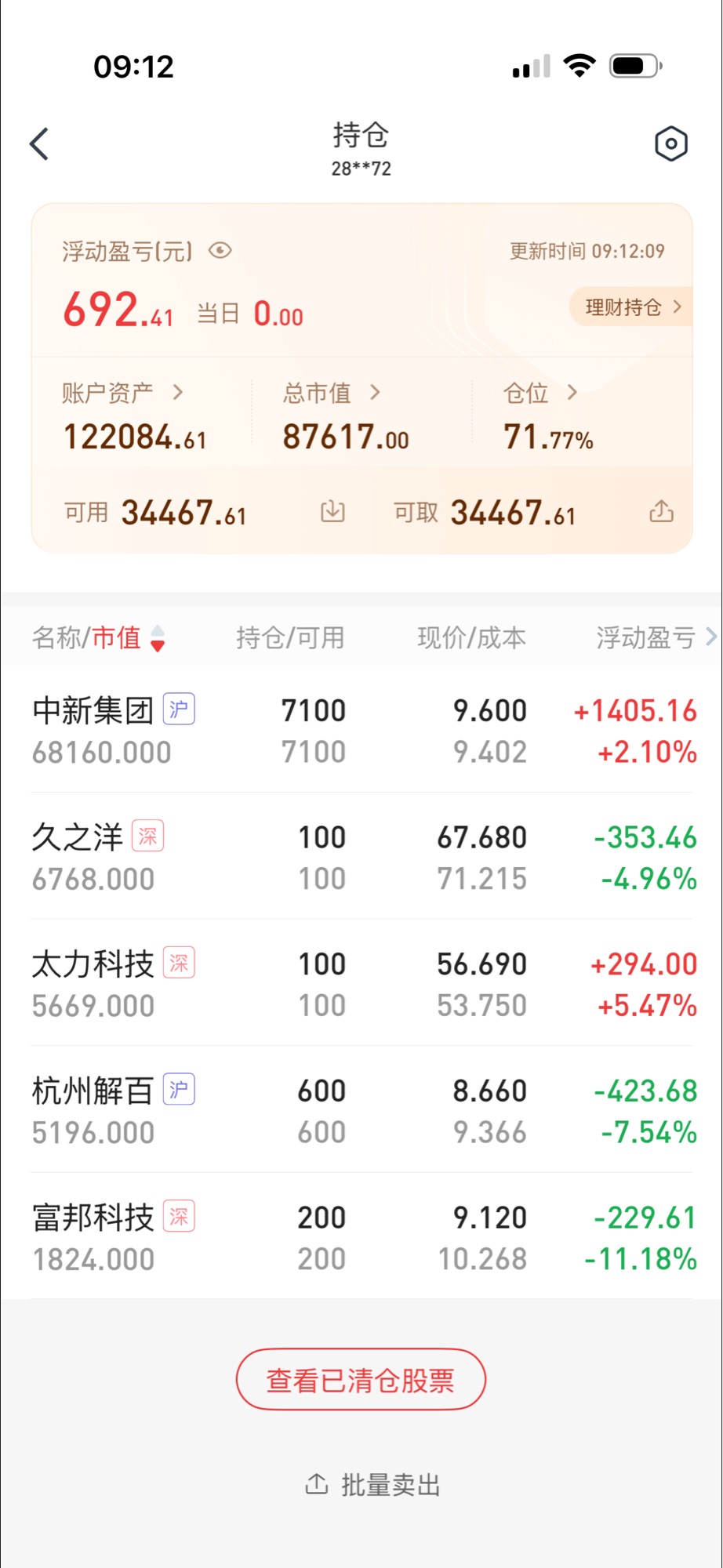Image resolution: width=723 pixels, height=1568 pixels.
Task: Choose 批量卖出 to batch sell
Action: point(373,1485)
